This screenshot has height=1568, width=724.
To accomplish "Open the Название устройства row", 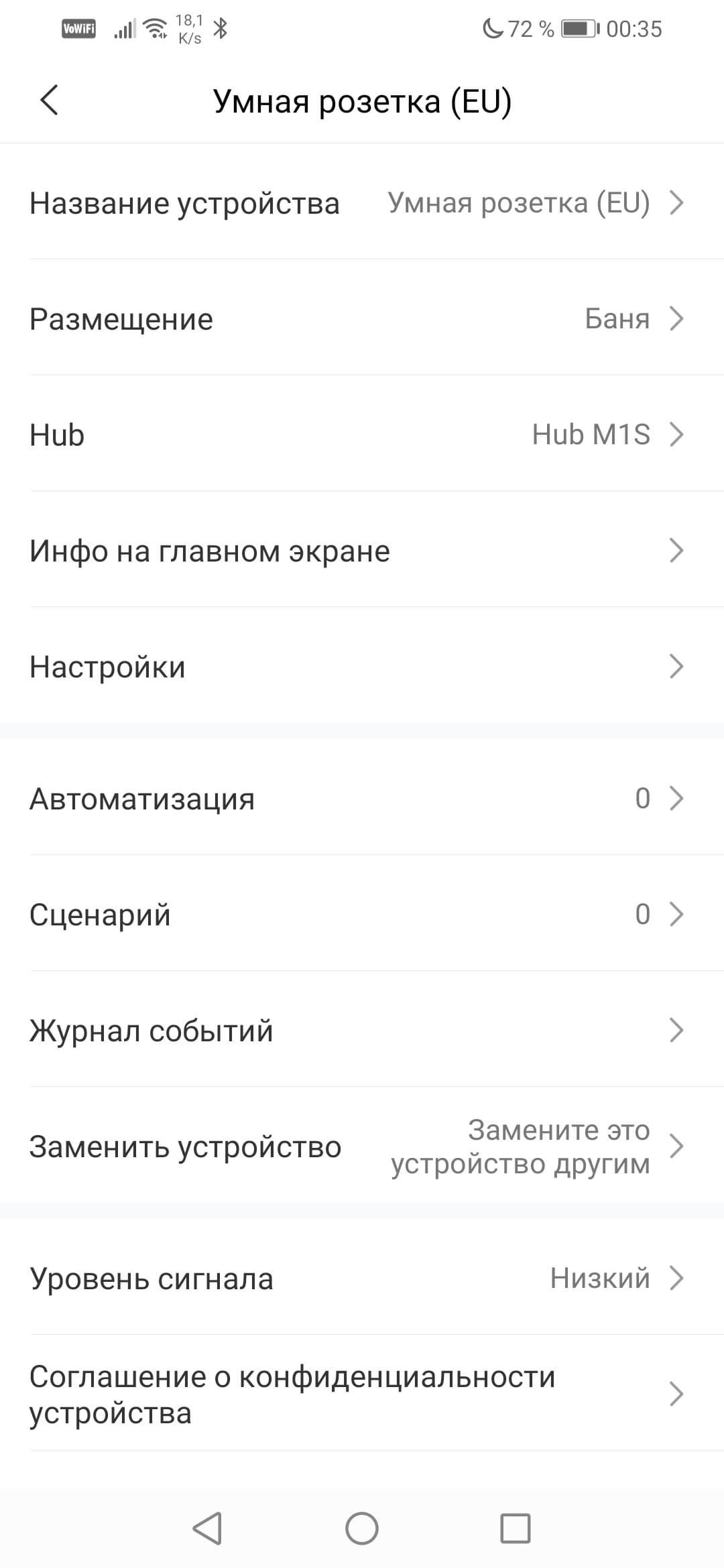I will tap(362, 203).
